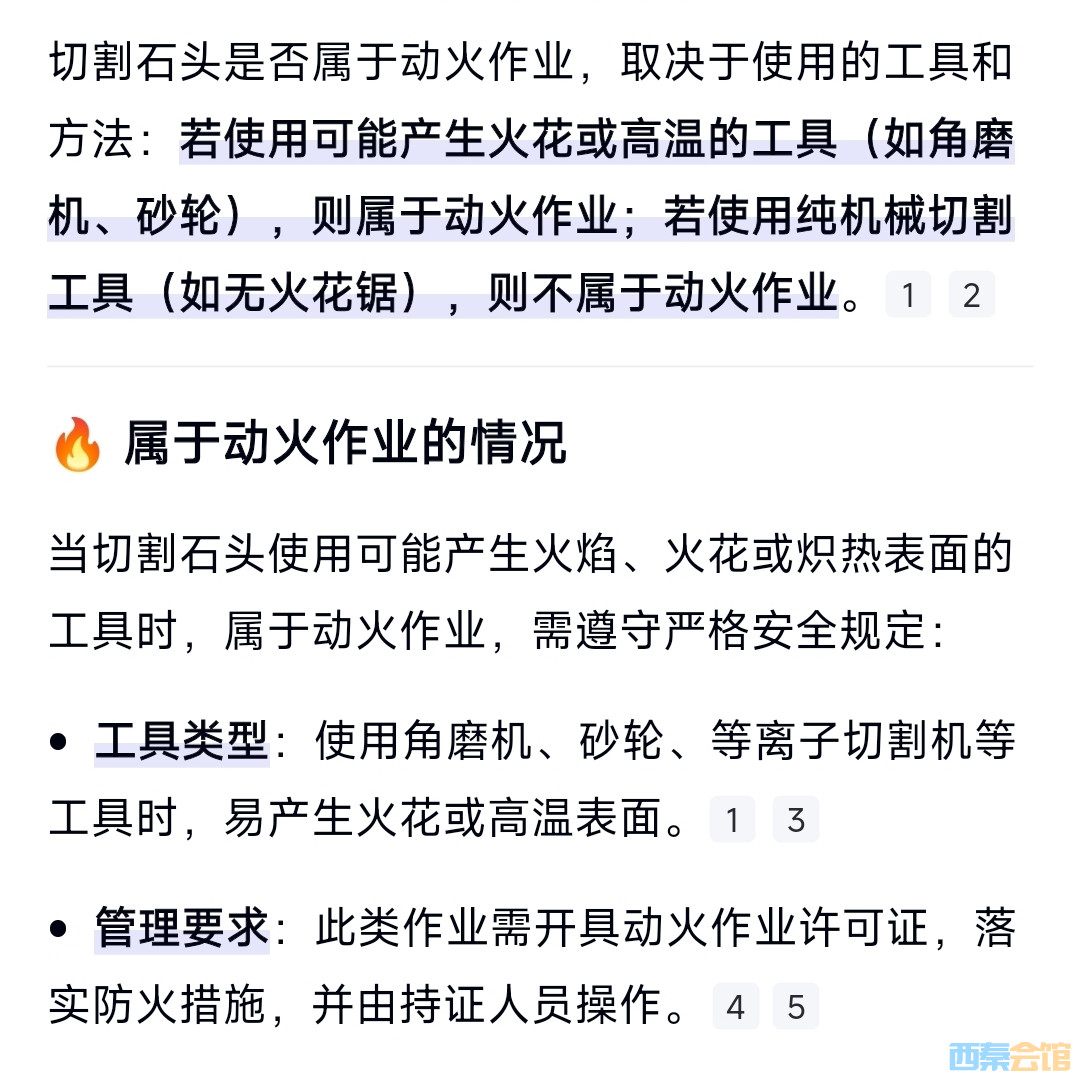Open citation 1 after the summary paragraph
Screen dimensions: 1080x1079
[x=908, y=296]
